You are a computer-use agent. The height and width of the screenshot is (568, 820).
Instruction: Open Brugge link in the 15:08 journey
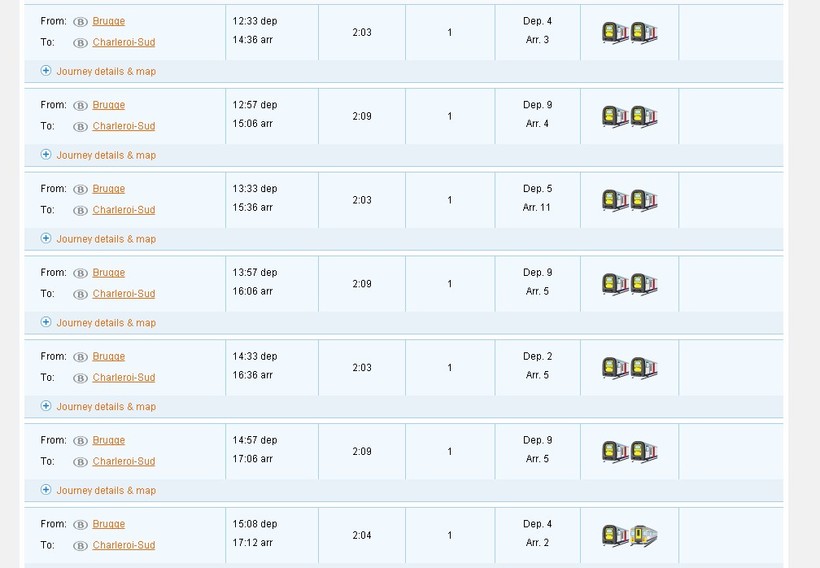(108, 524)
